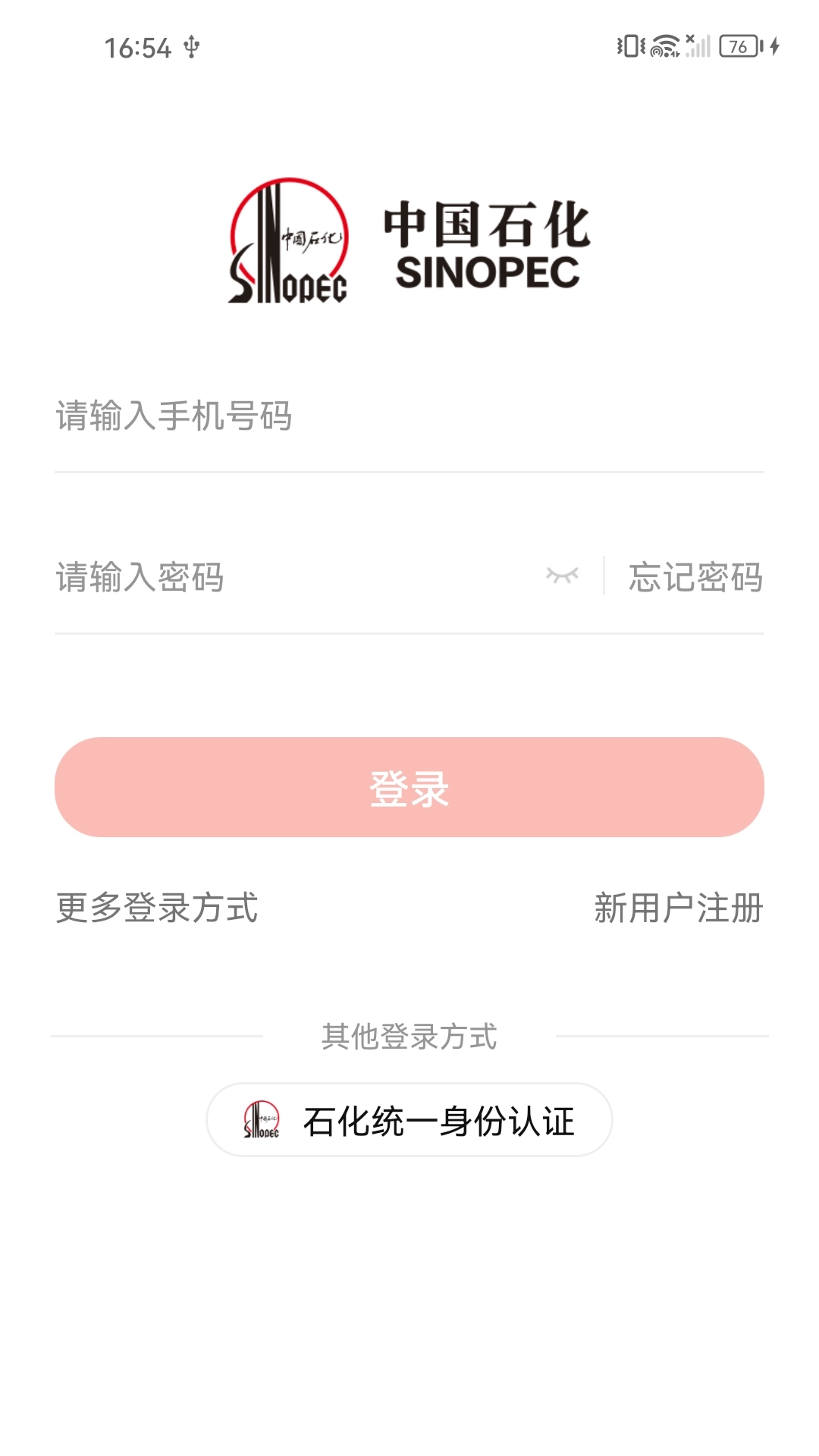Open 更多登录方式 for more login methods
Viewport: 819px width, 1456px height.
coord(157,908)
